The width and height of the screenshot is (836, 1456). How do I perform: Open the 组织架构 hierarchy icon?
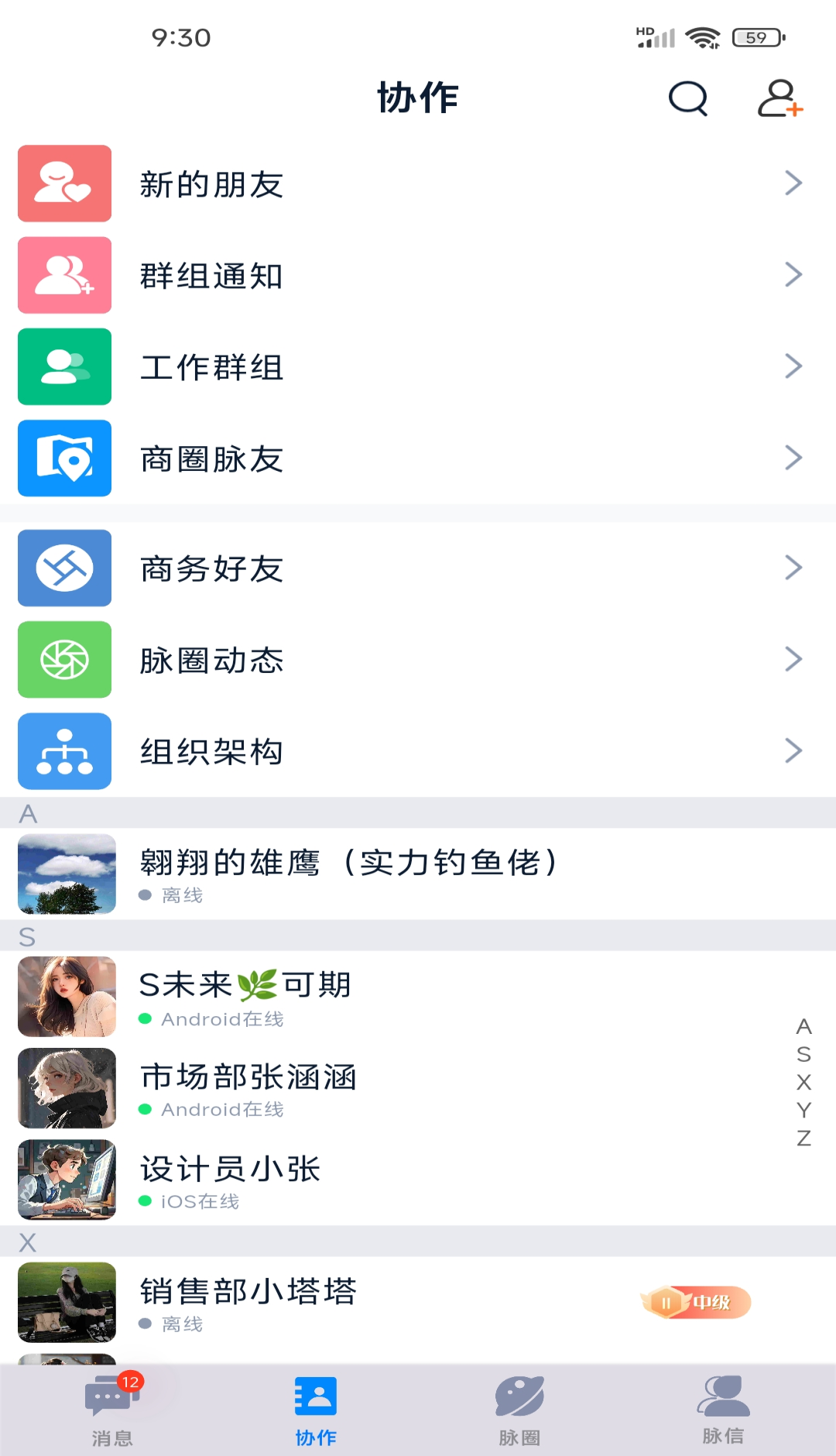(x=64, y=750)
